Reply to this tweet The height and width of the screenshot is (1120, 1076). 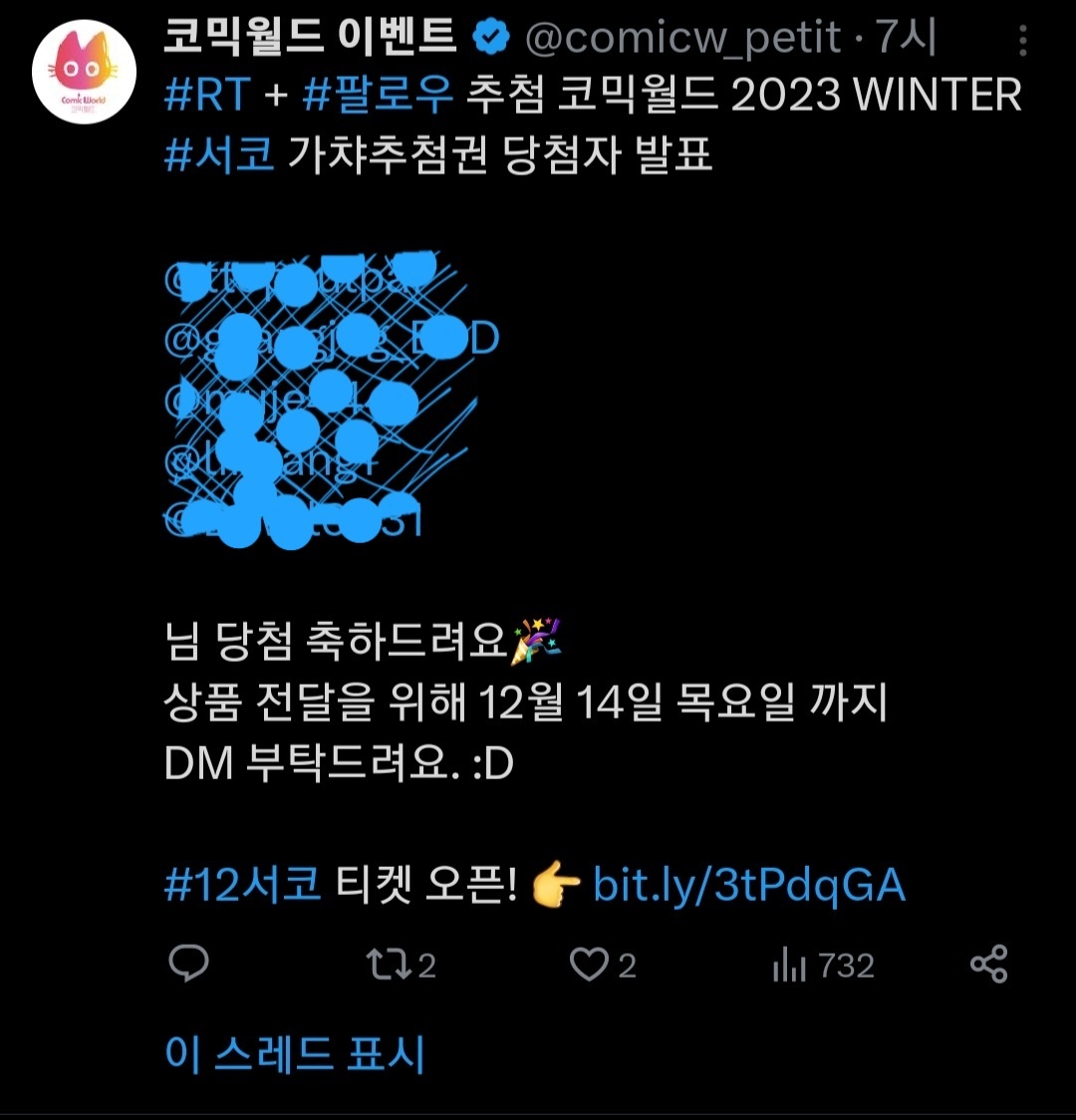[x=188, y=965]
